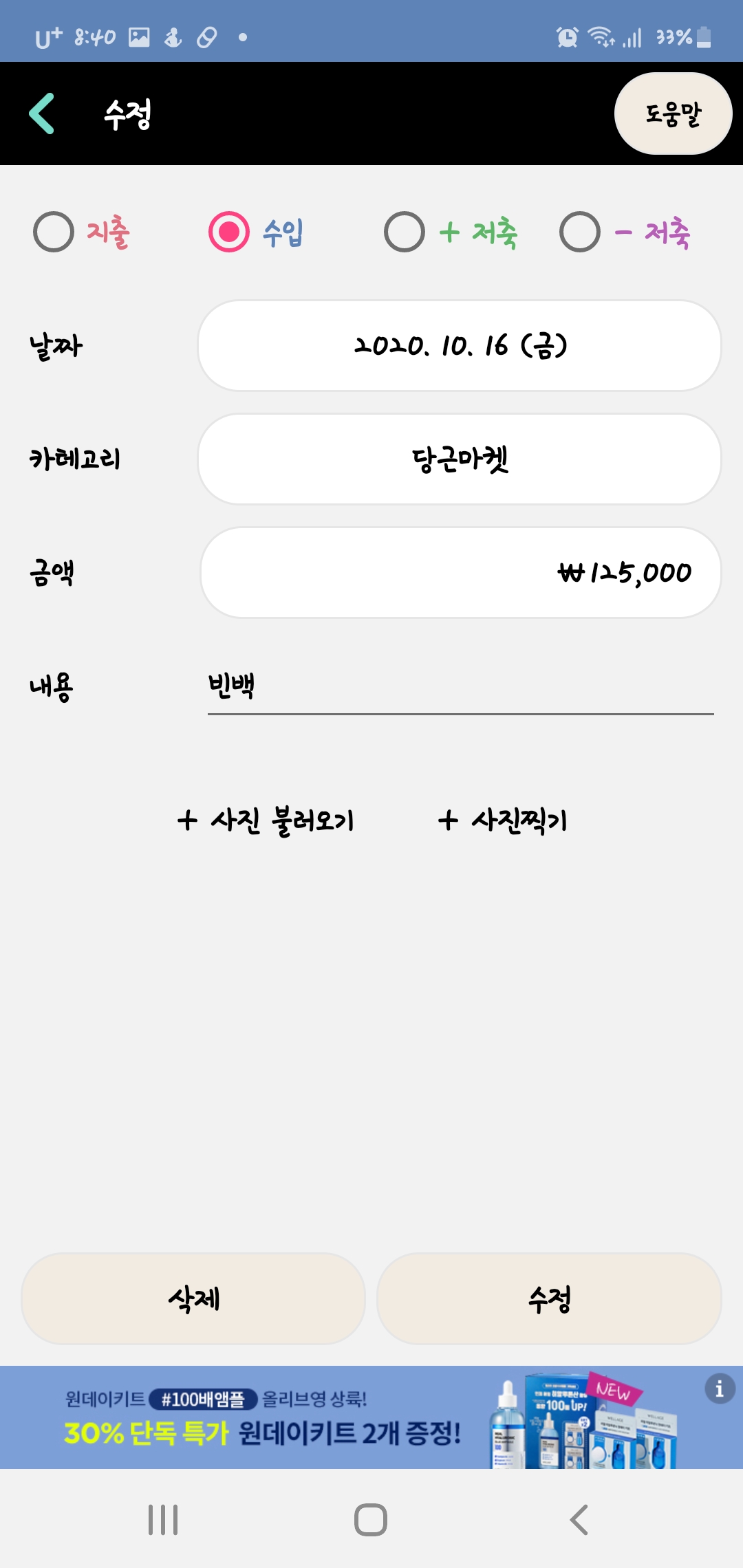Open the 도움말 help button
The image size is (743, 1568).
click(x=672, y=113)
